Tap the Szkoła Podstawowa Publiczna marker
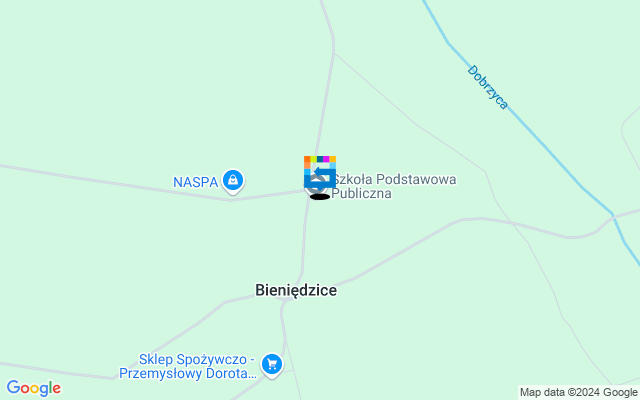The image size is (640, 400). click(x=319, y=175)
